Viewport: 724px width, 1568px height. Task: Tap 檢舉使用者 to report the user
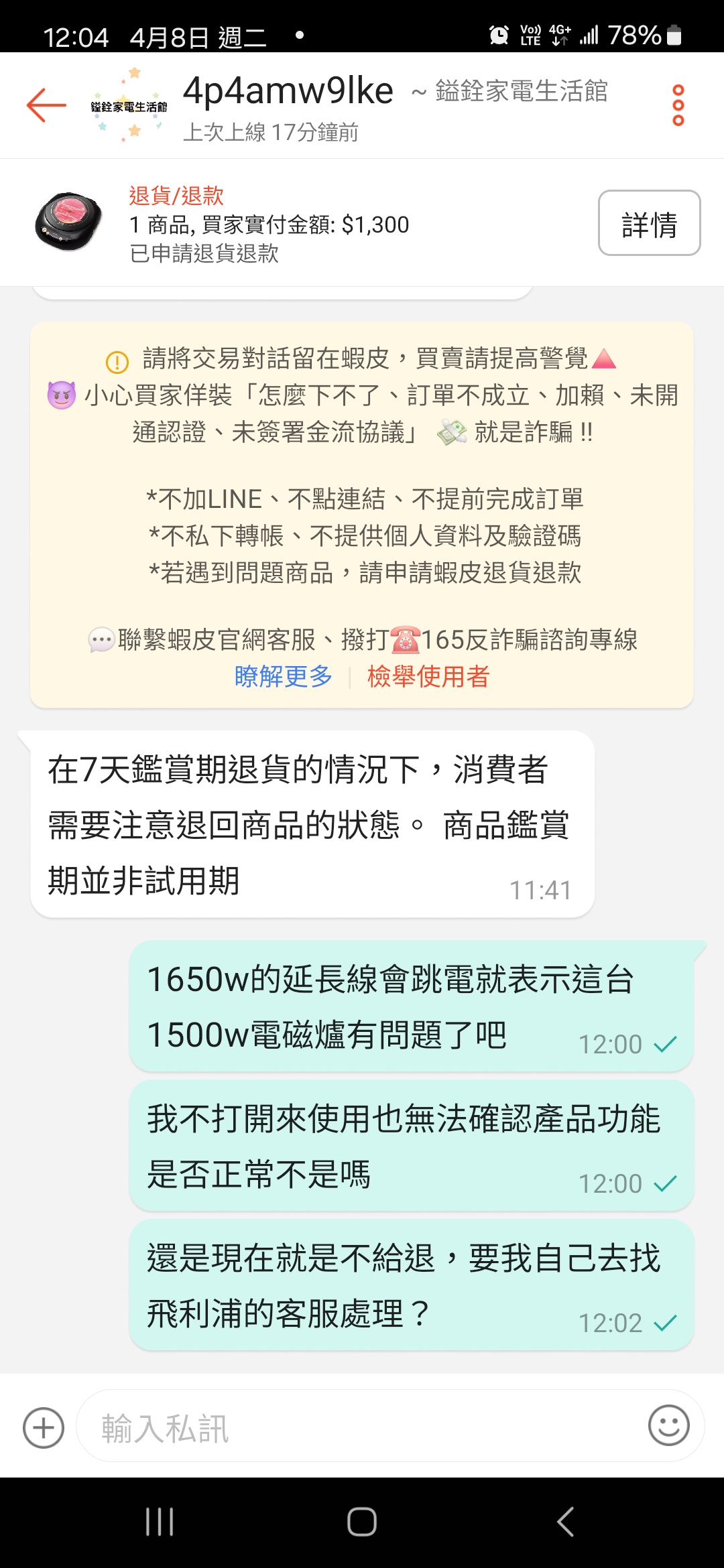pos(428,677)
